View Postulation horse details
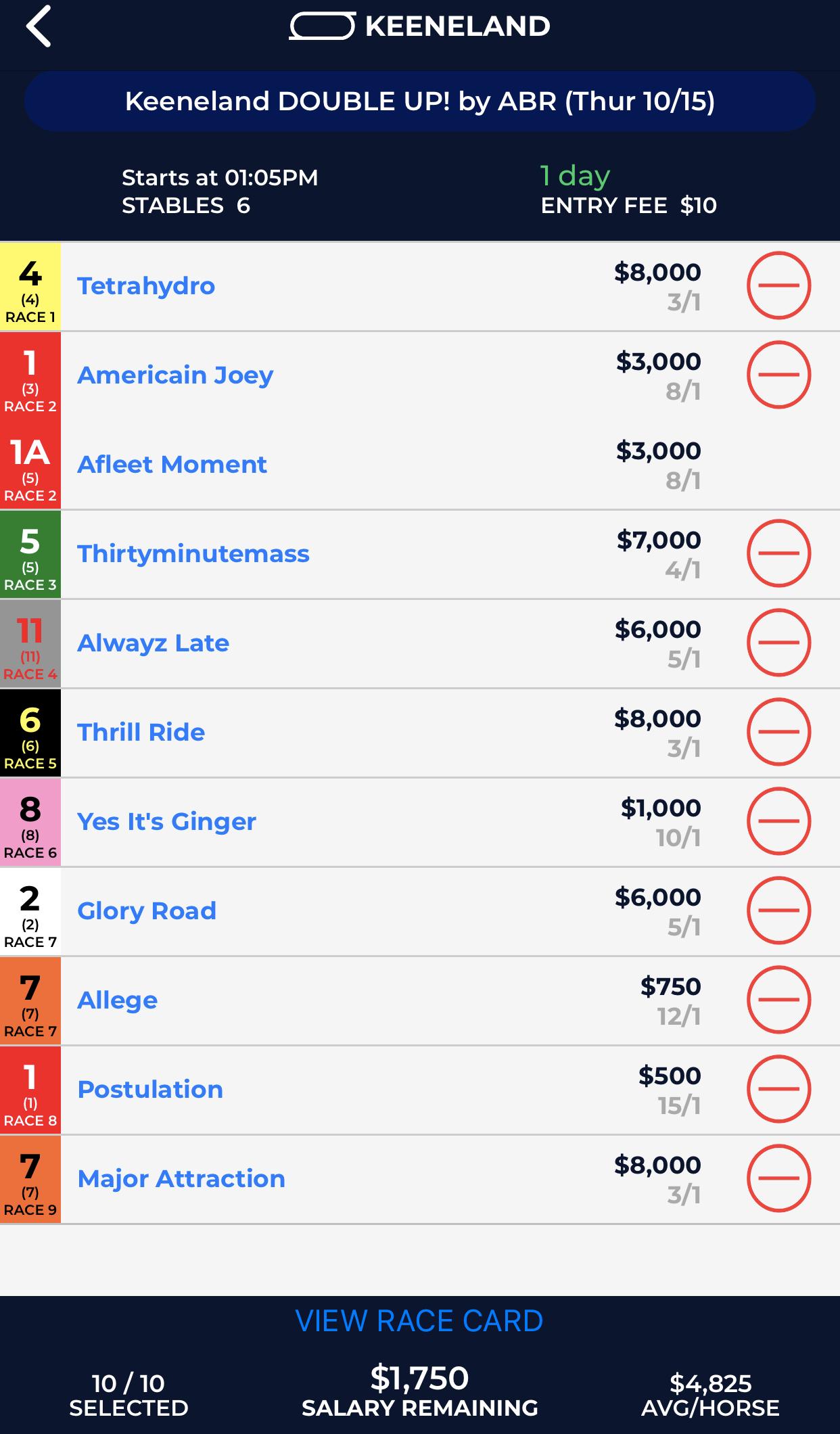Viewport: 840px width, 1434px height. point(150,1089)
